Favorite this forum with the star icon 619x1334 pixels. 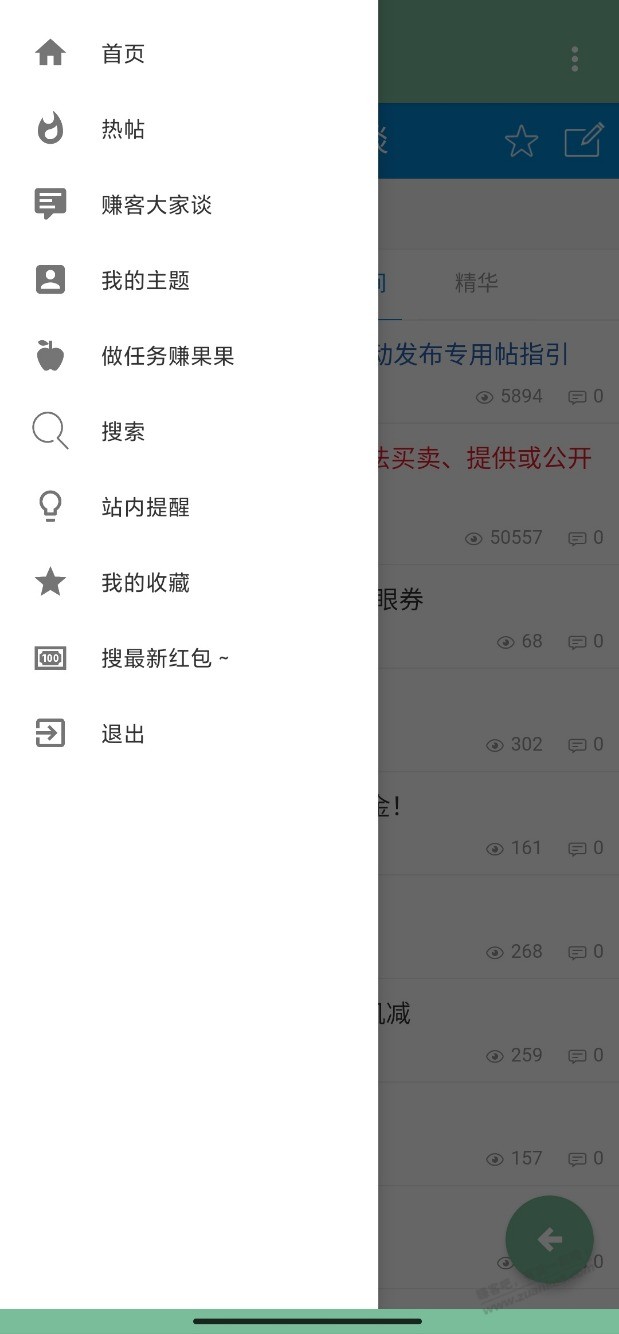click(521, 141)
